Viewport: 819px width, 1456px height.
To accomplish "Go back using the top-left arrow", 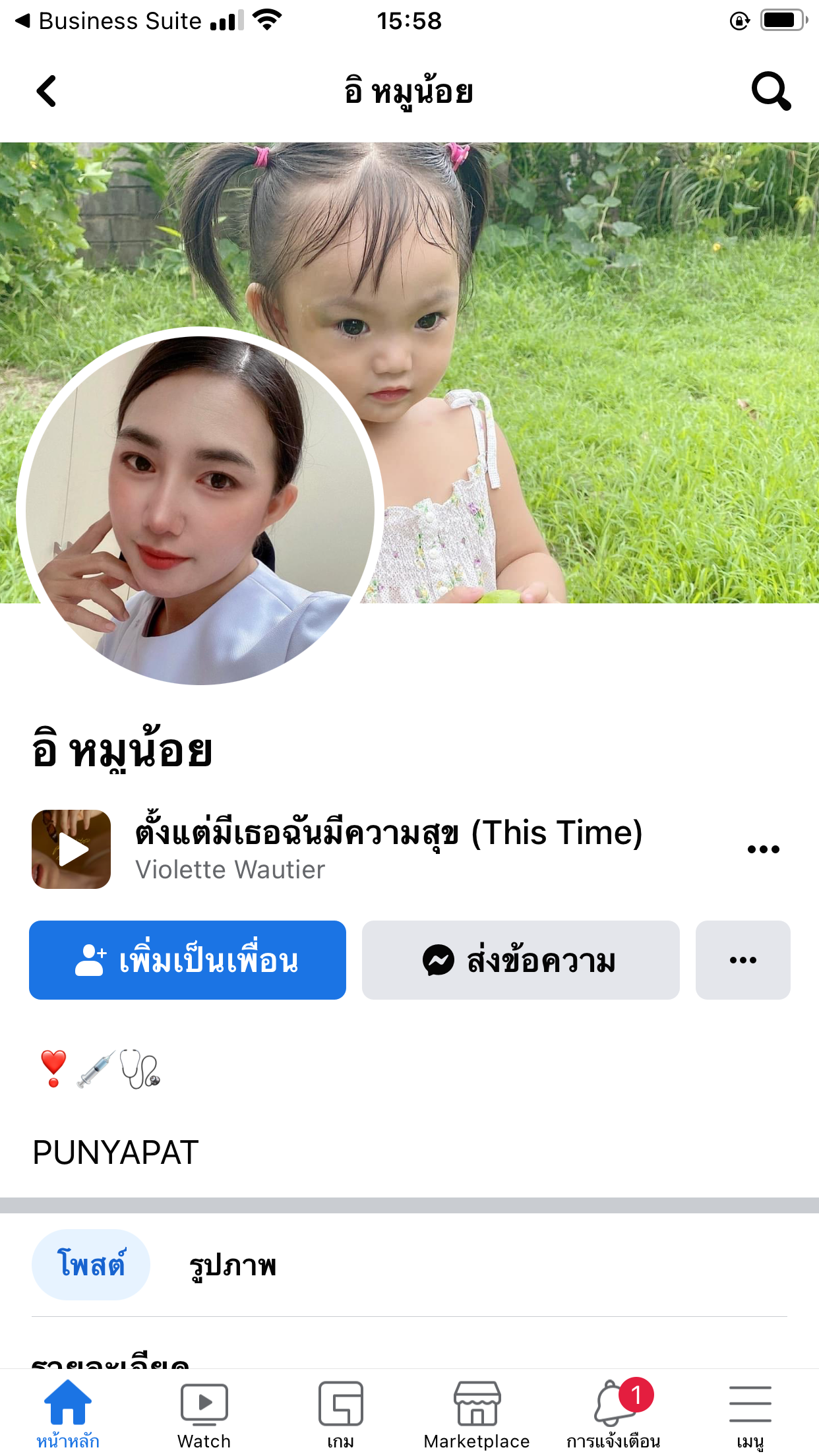I will (x=46, y=91).
